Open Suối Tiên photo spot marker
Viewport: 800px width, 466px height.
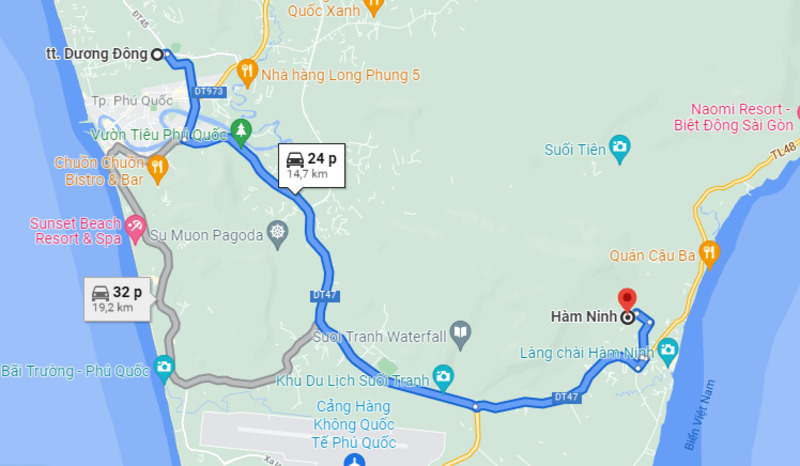(x=620, y=150)
